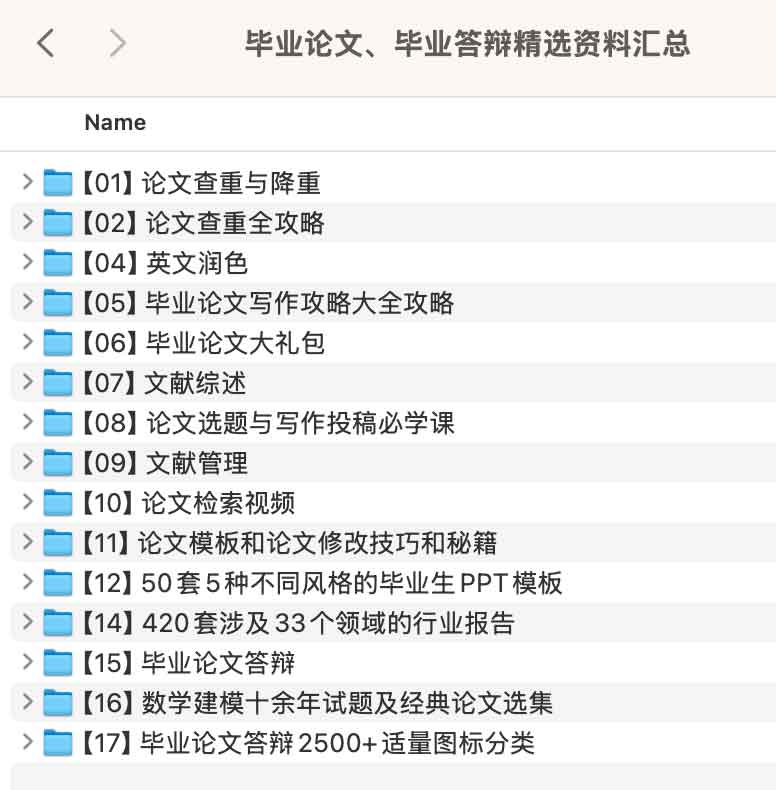Click the folder icon for 【17】毕业论文答辩图标分类
Image resolution: width=776 pixels, height=790 pixels.
coord(58,743)
